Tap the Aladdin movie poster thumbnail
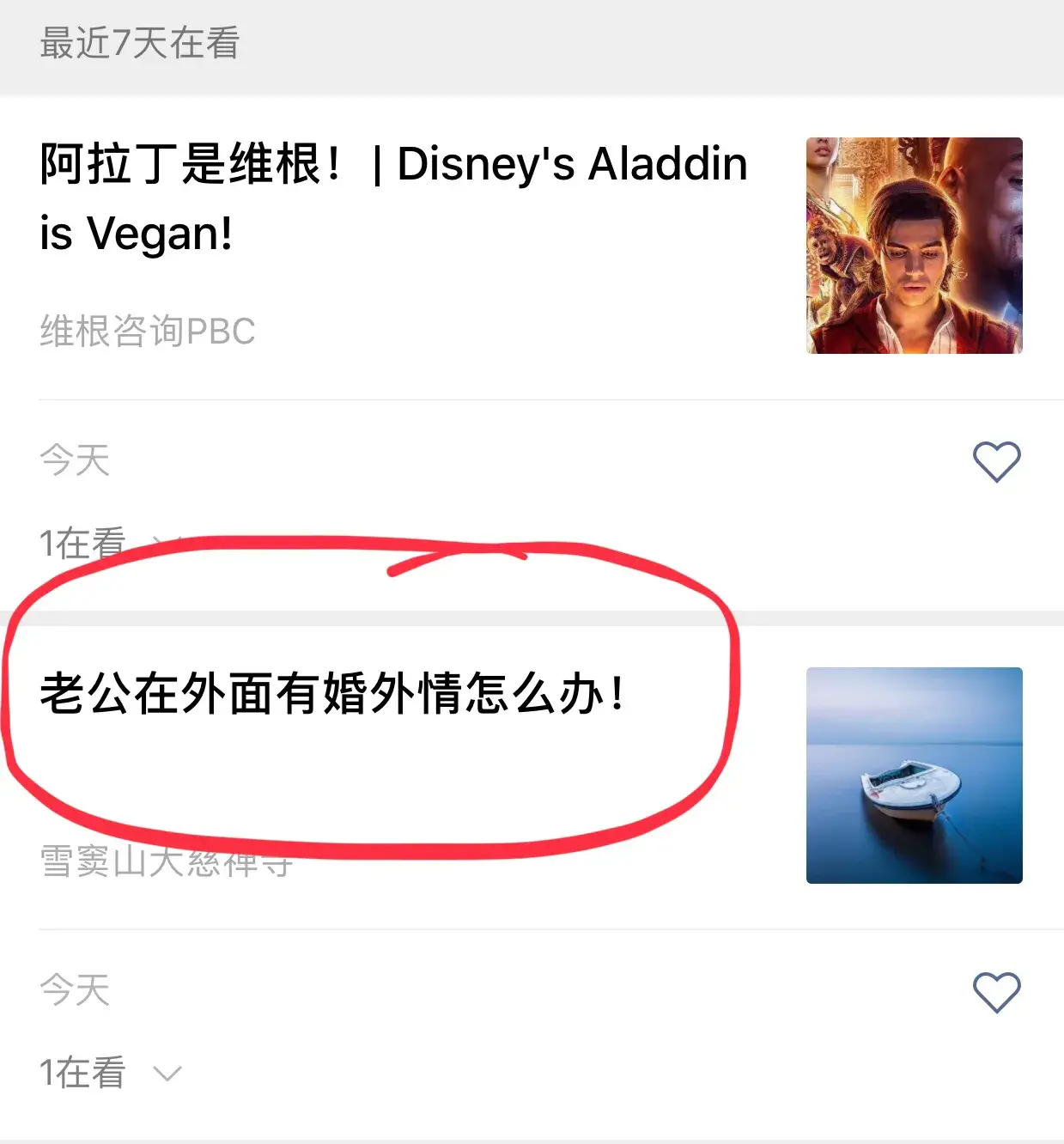1064x1144 pixels. tap(914, 246)
